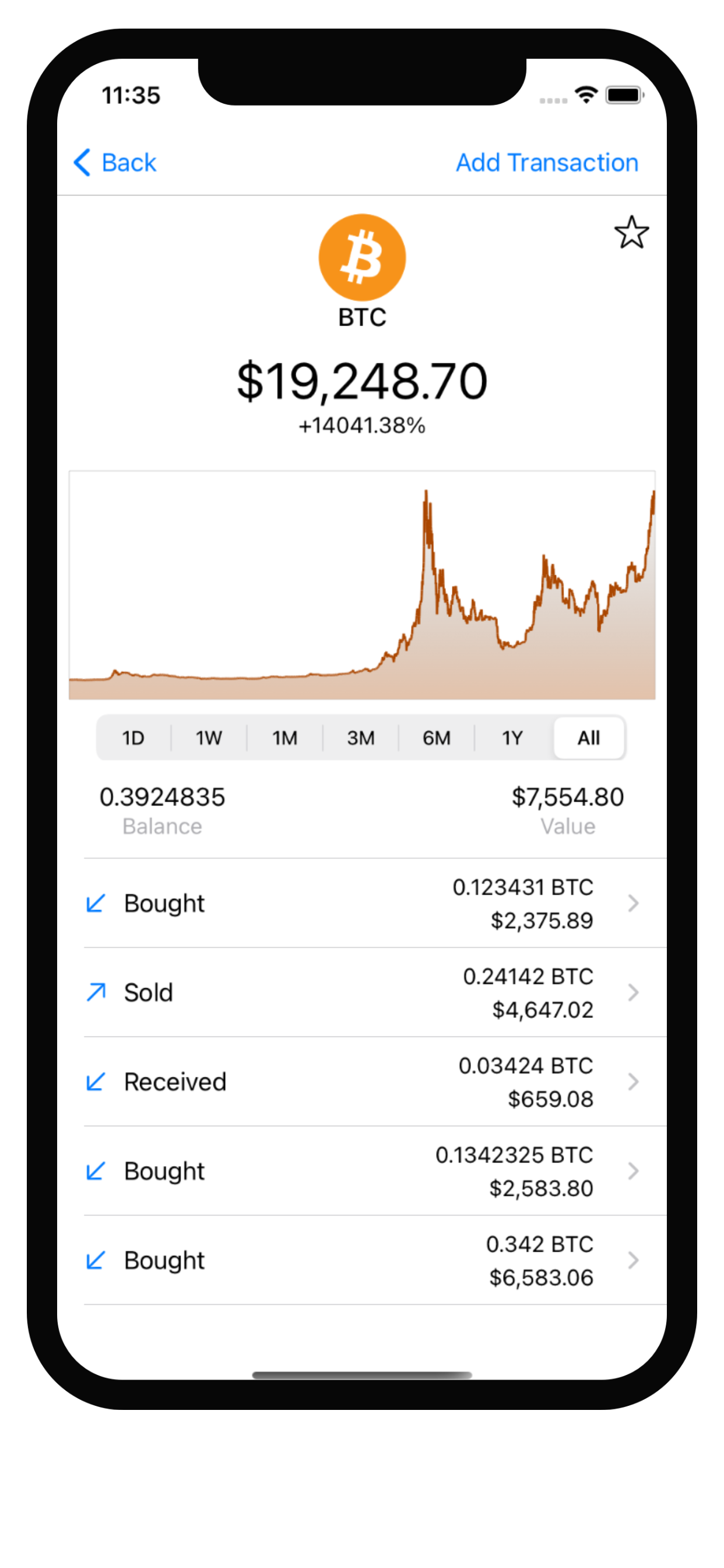Open the Bought 0.123431 BTC transaction
Image resolution: width=724 pixels, height=1568 pixels.
coord(375,904)
